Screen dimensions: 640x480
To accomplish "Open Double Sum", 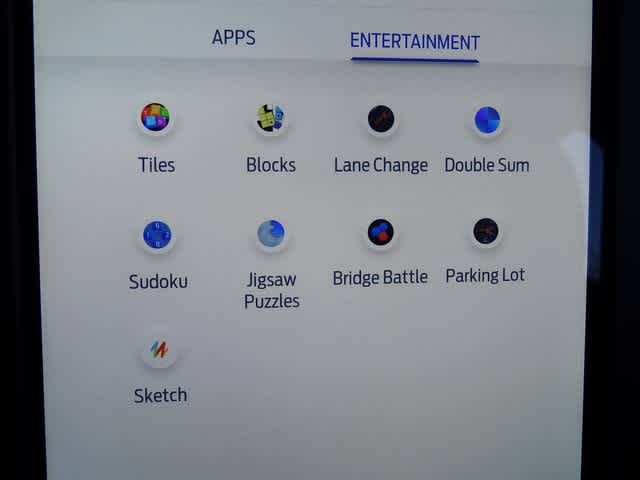I will pyautogui.click(x=487, y=121).
